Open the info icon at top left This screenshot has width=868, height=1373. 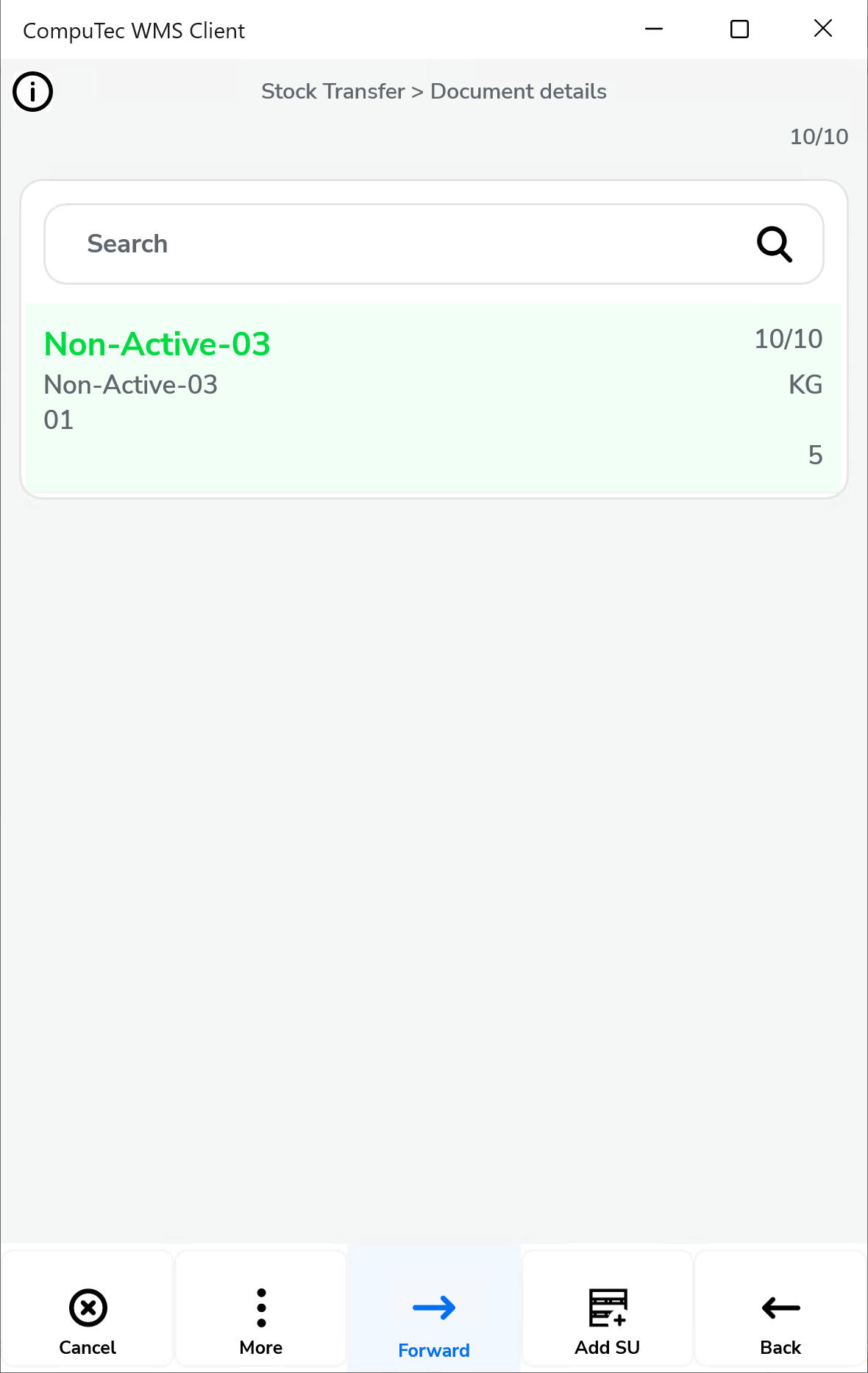click(x=33, y=92)
